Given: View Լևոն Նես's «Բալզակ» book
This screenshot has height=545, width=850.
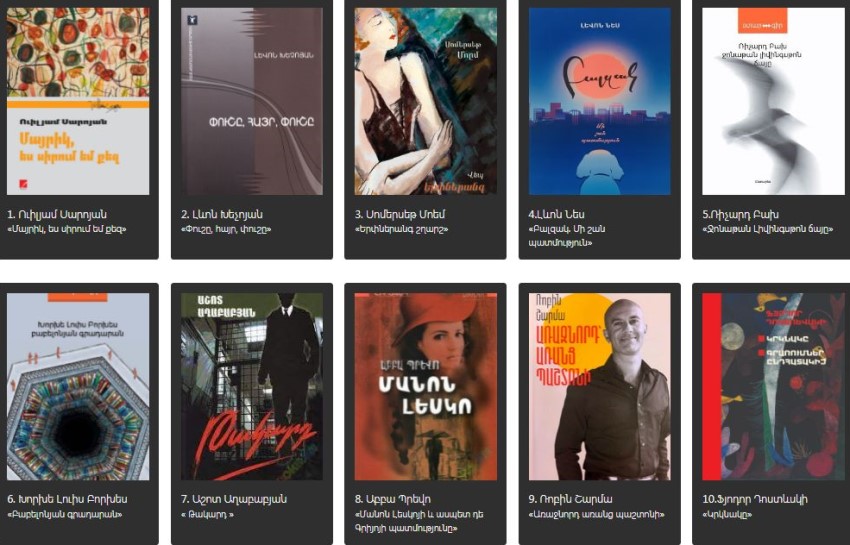Looking at the screenshot, I should (599, 102).
